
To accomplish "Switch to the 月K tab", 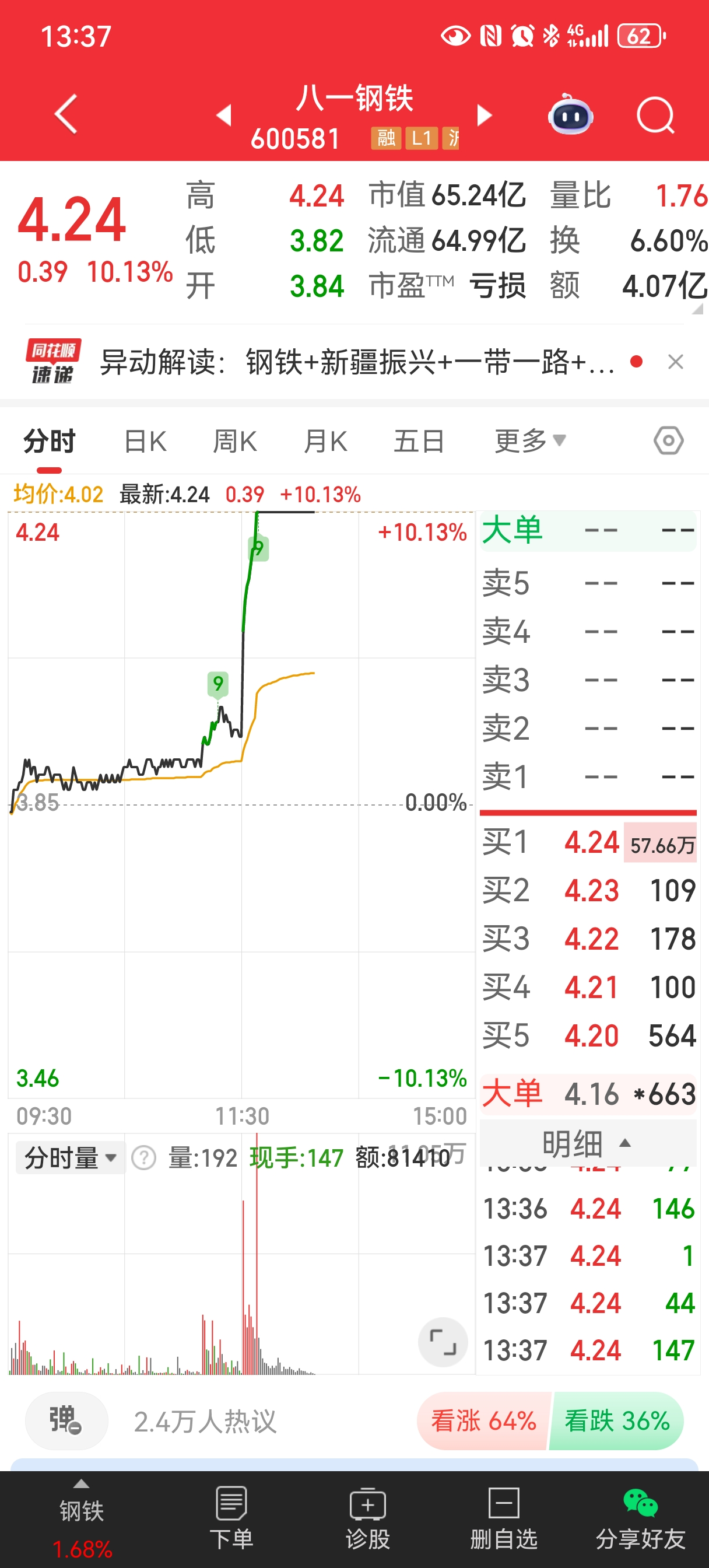I will click(325, 442).
